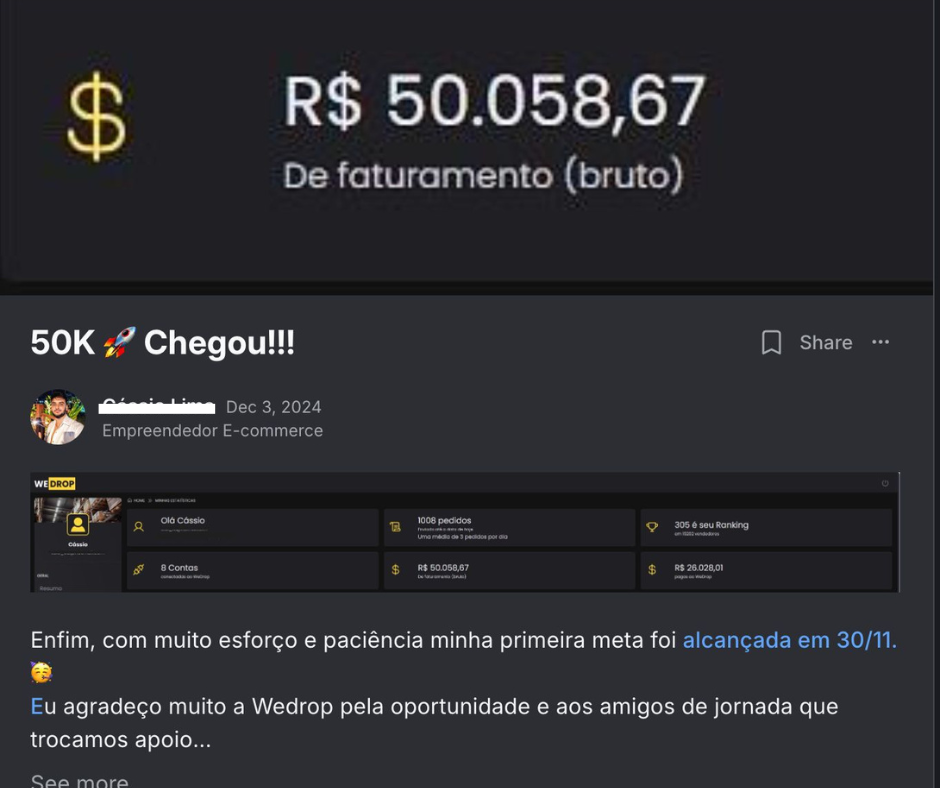Screen dimensions: 940x788
Task: Open the Wedrop dashboard screenshot image
Action: 464,532
